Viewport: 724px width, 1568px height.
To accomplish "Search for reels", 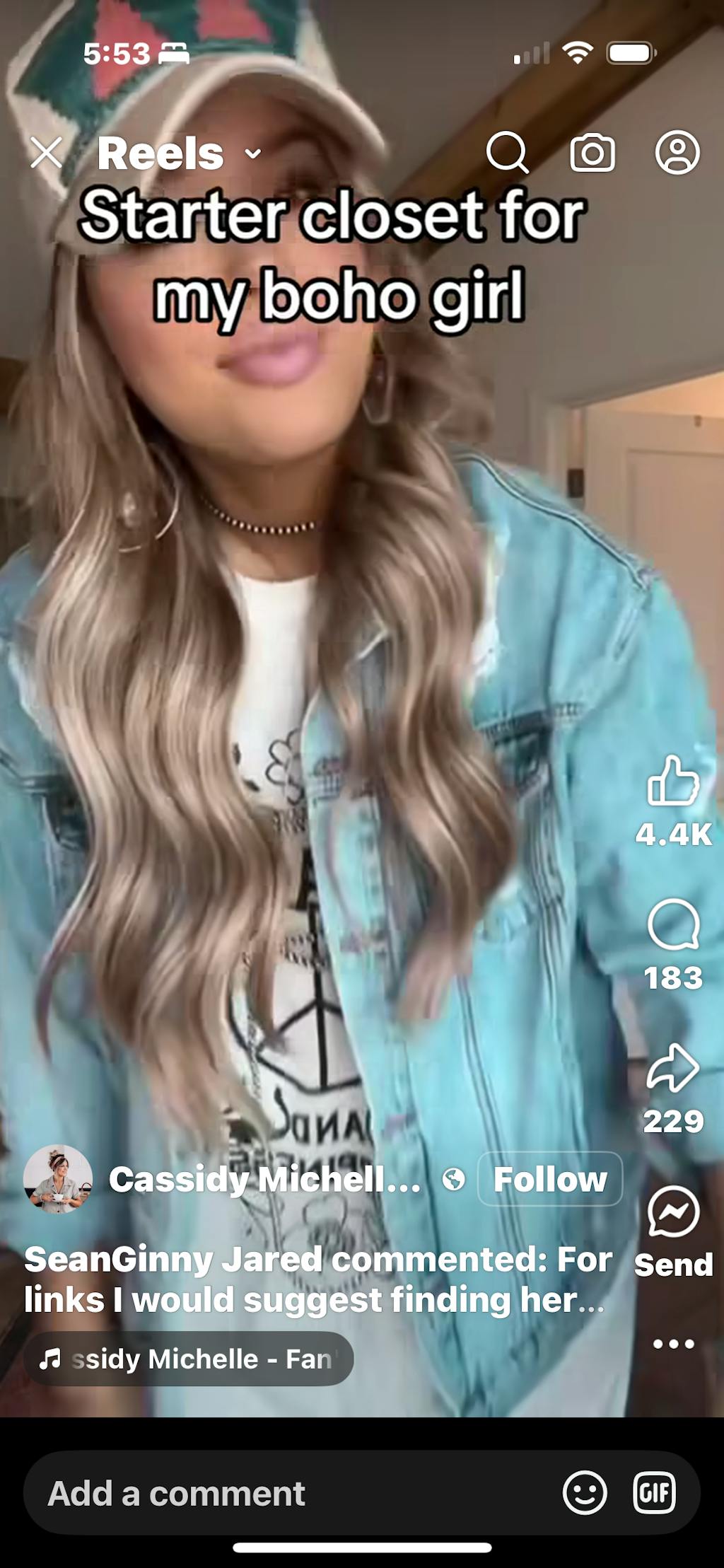I will 507,152.
